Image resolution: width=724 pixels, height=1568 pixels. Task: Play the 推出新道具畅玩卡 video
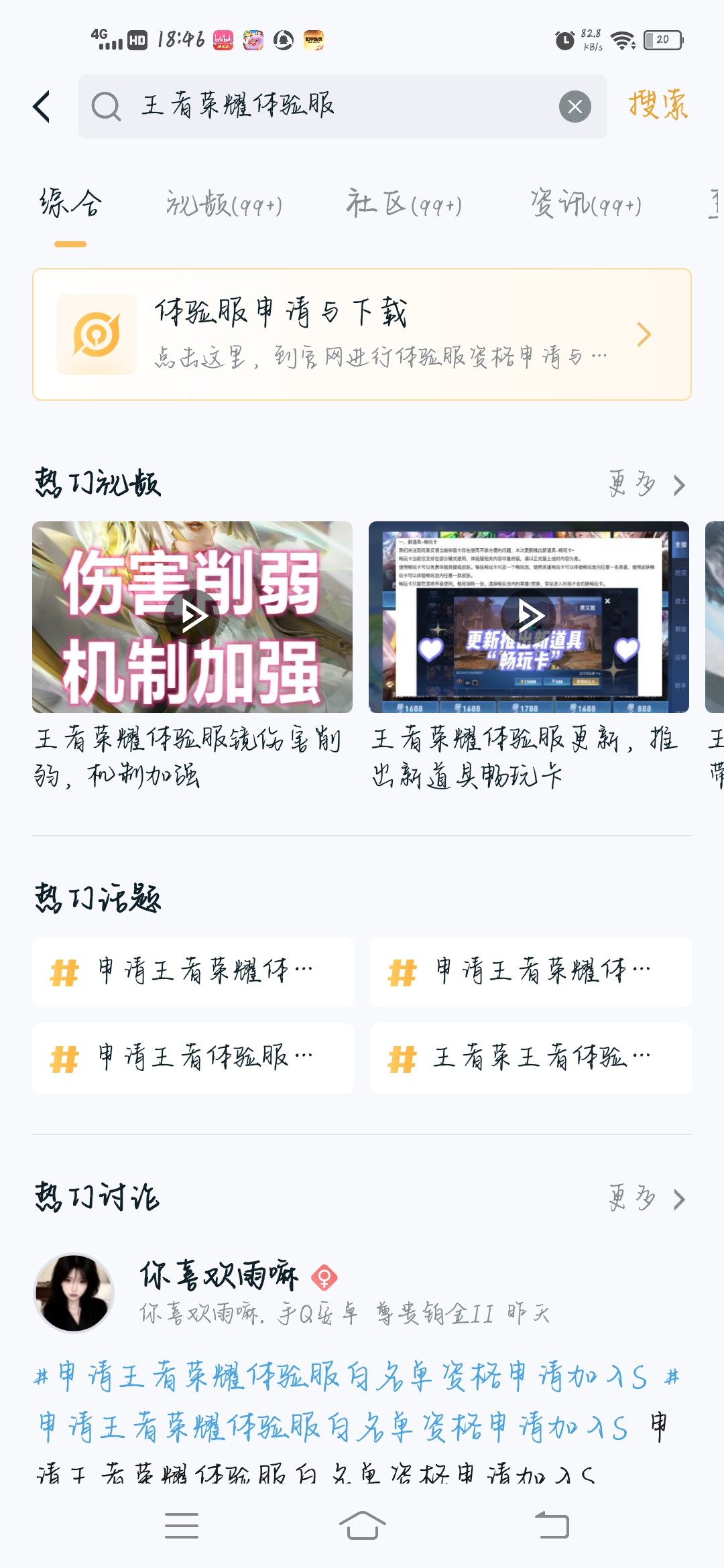[x=528, y=616]
